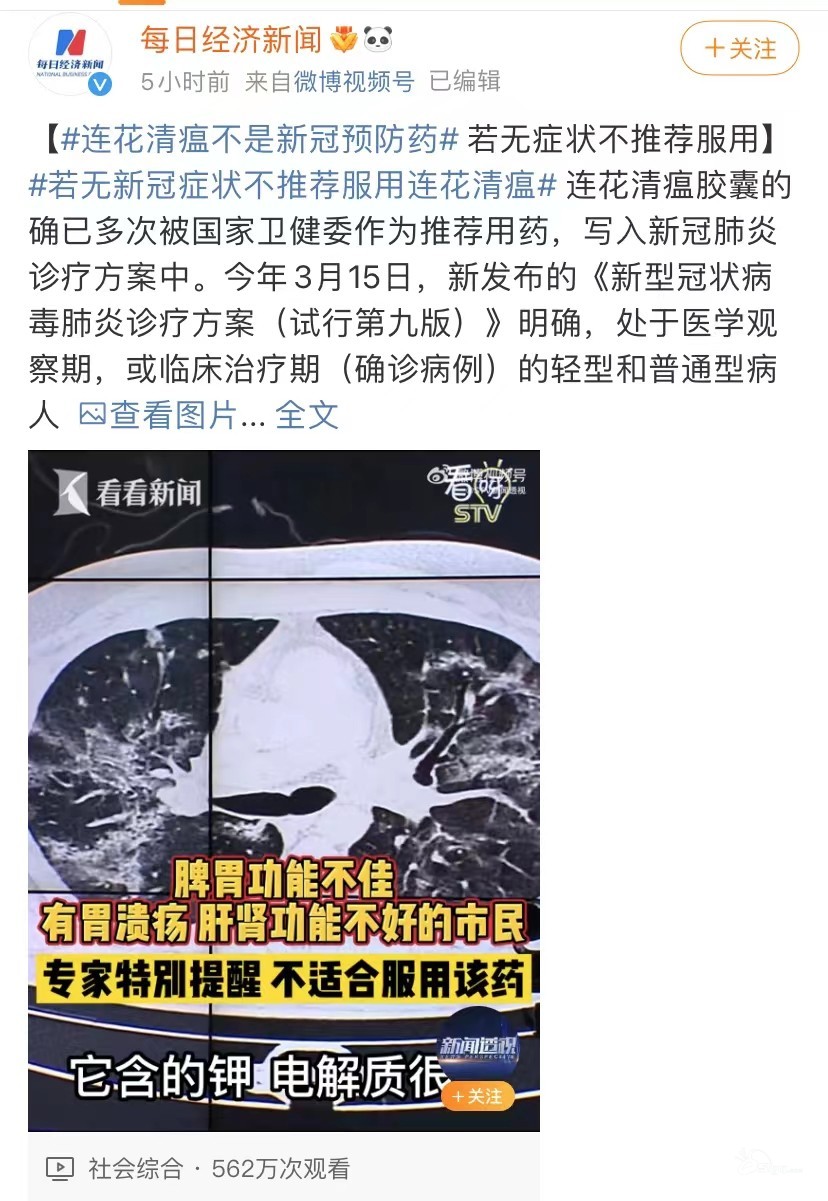Open hashtag #连花清瘟不是新冠预防药#
This screenshot has height=1201, width=828.
(260, 140)
